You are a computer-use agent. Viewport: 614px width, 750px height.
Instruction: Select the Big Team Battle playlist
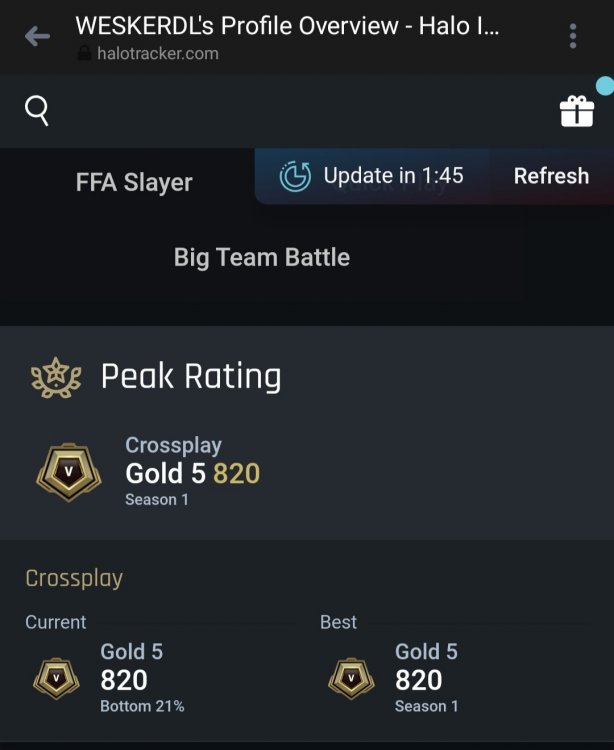click(262, 257)
